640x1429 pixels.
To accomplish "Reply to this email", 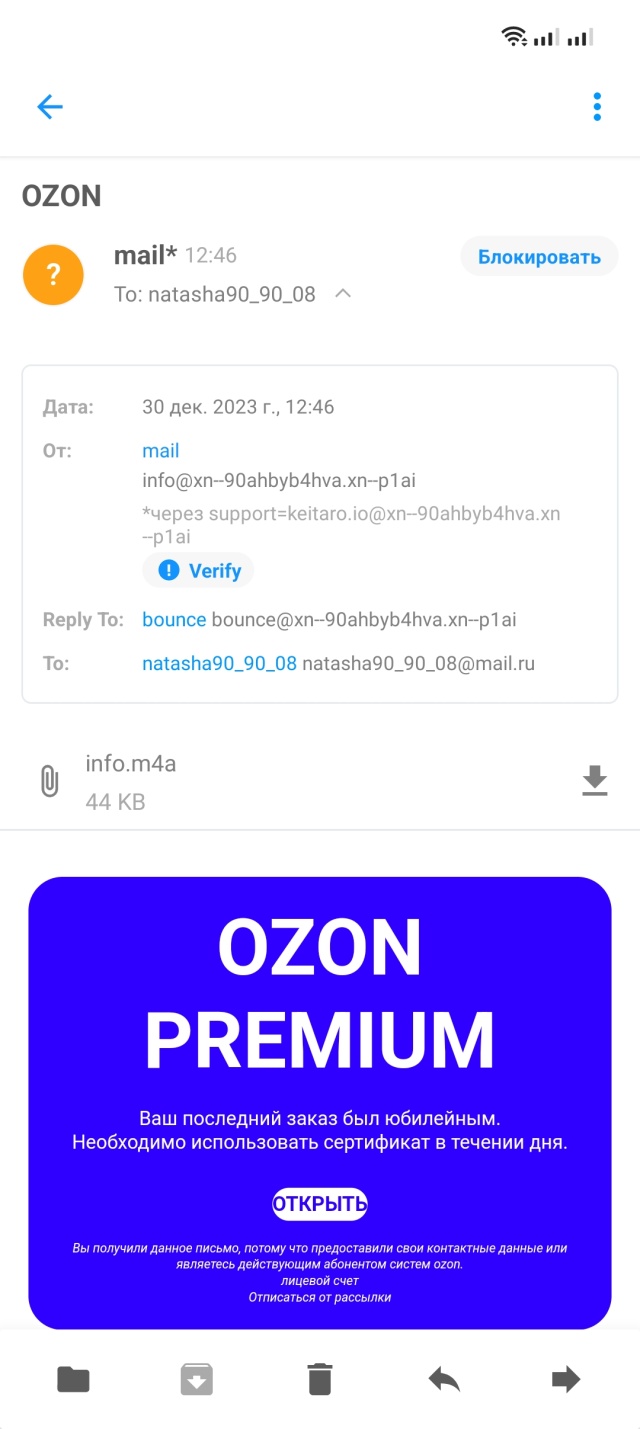I will pyautogui.click(x=443, y=1380).
